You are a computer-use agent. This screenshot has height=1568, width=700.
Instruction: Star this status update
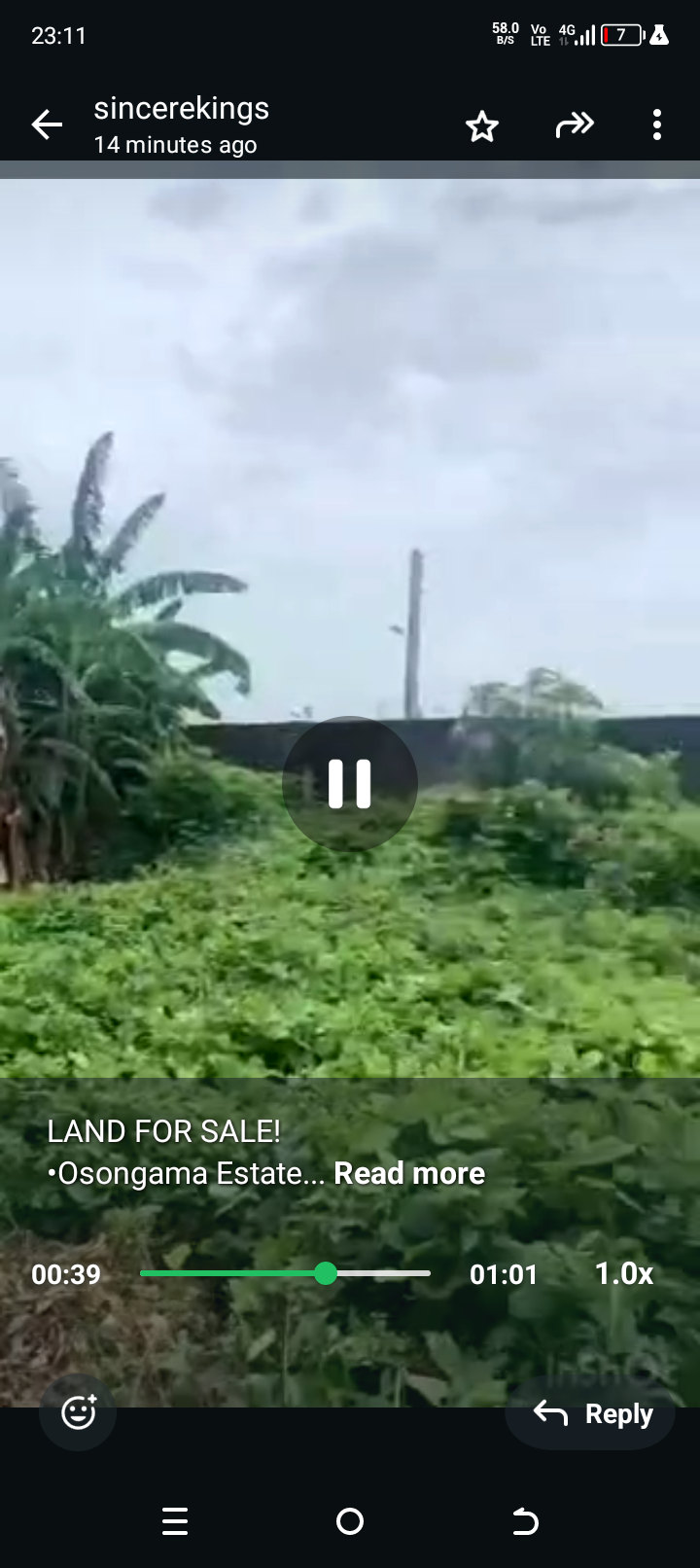pyautogui.click(x=482, y=125)
